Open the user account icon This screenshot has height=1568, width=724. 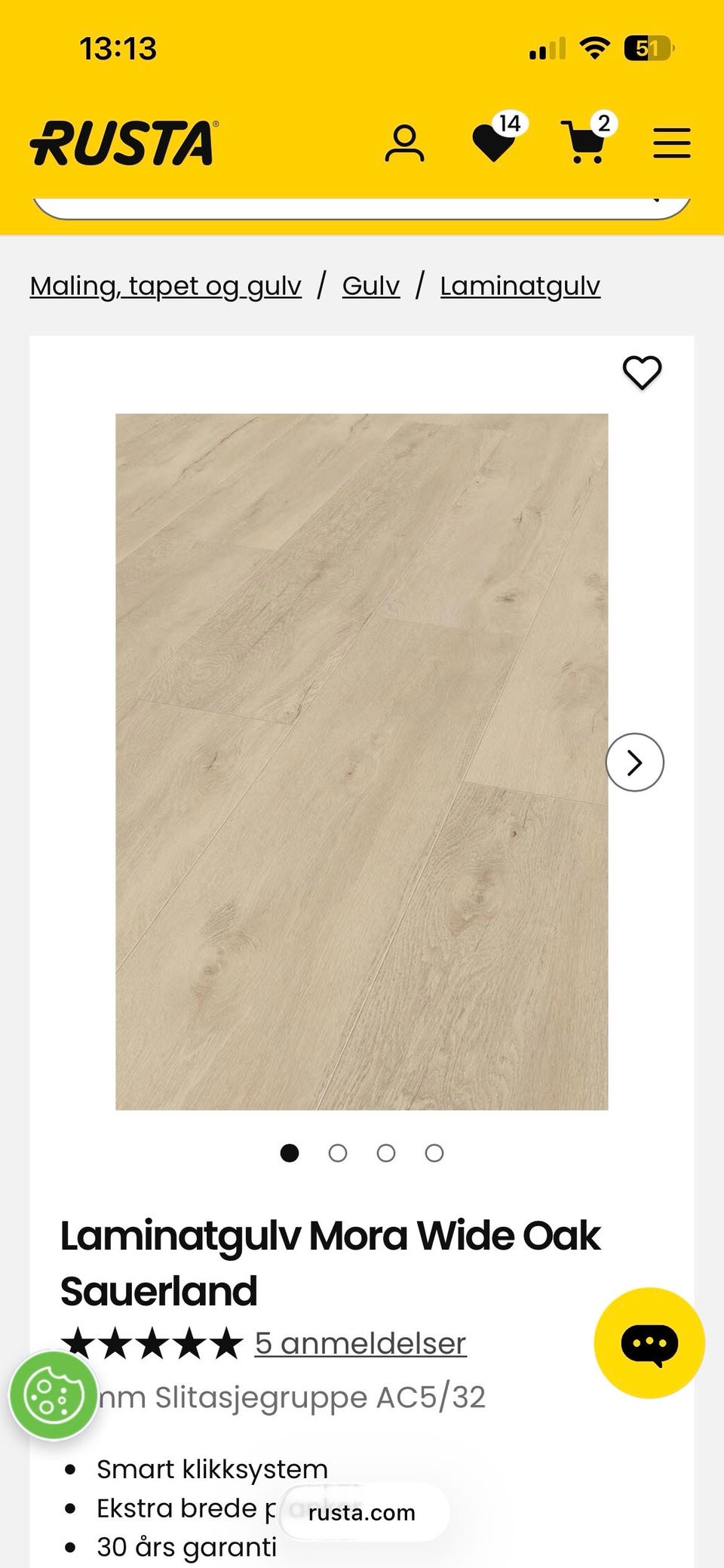404,143
